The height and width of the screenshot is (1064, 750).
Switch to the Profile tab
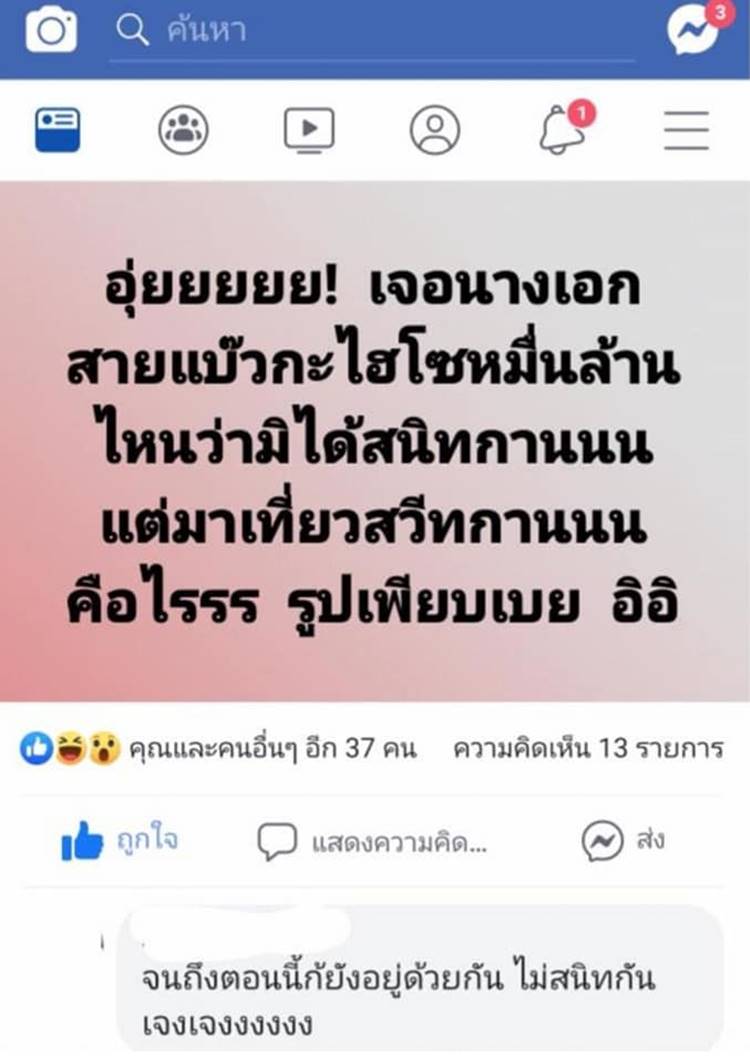[x=435, y=130]
